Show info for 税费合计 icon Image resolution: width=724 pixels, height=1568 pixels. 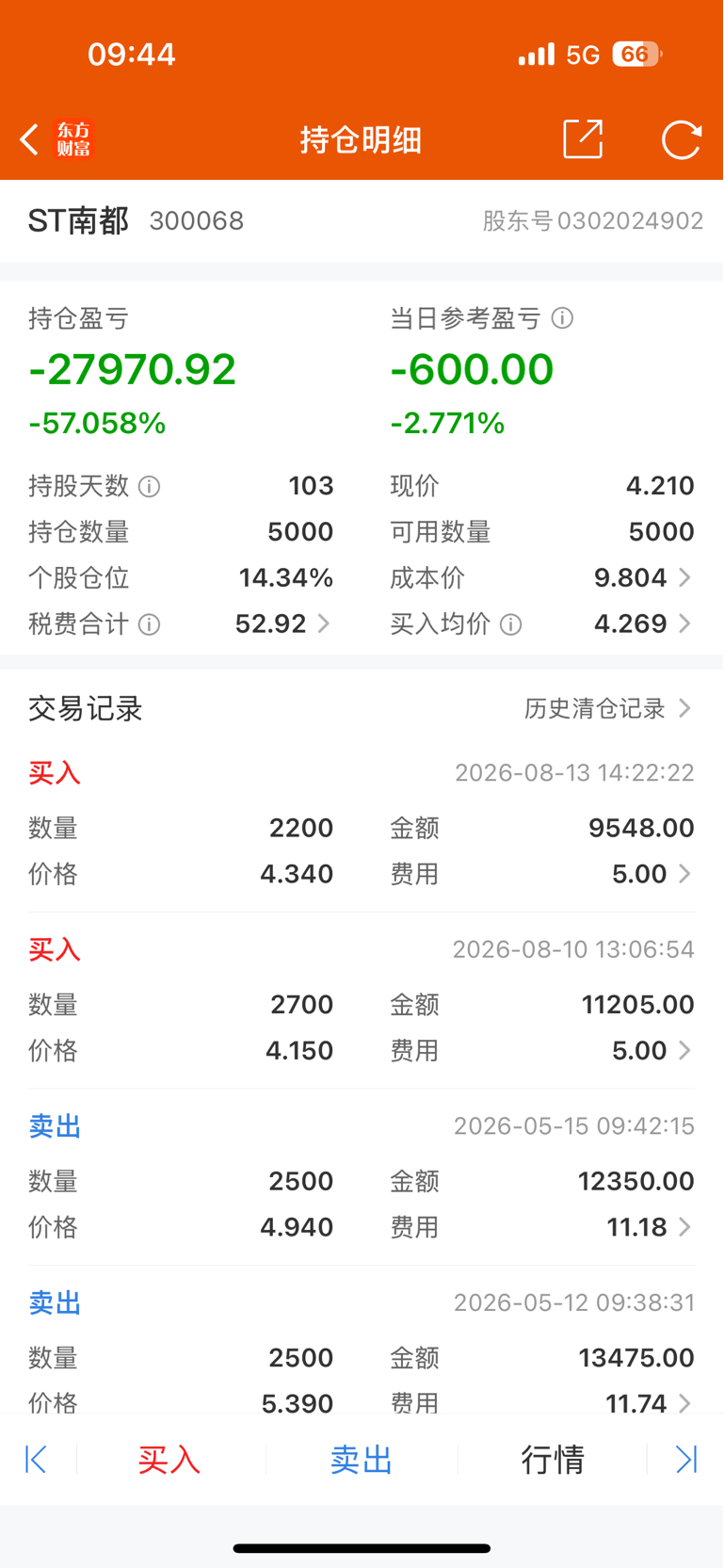pyautogui.click(x=150, y=624)
